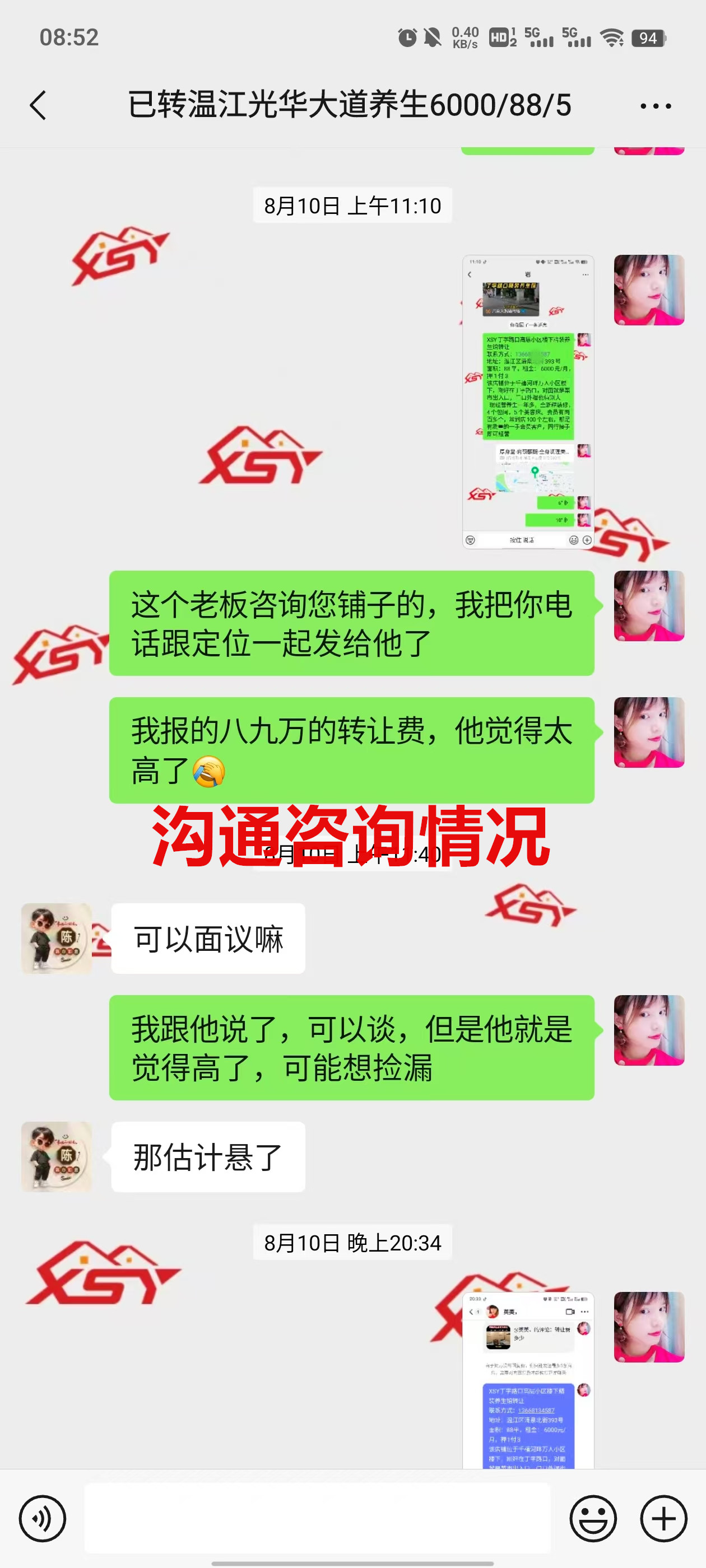Open contact avatar beside 可以面议嘛

57,938
